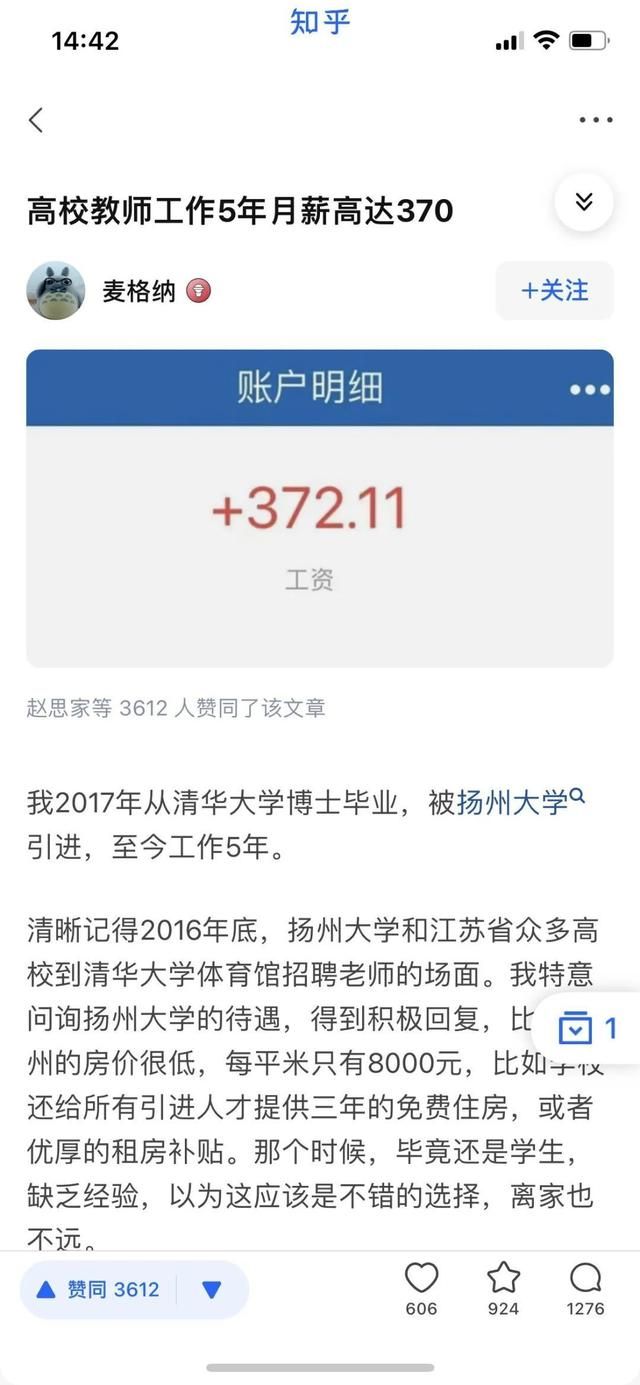Open the 1276 comments
Screen dimensions: 640x1385
585,1286
